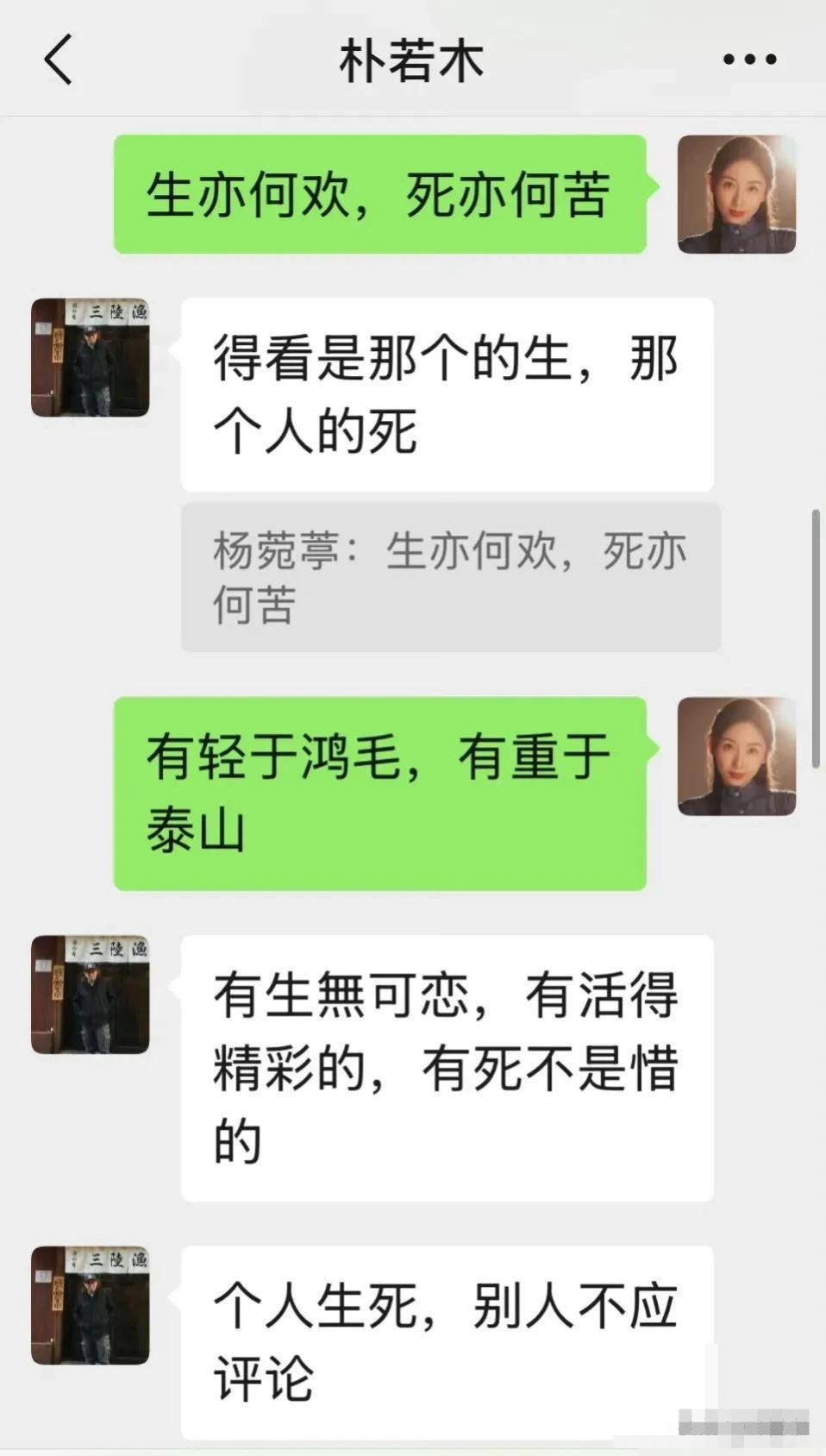This screenshot has width=826, height=1456.
Task: Open the three-dot chat options menu
Action: pos(749,60)
